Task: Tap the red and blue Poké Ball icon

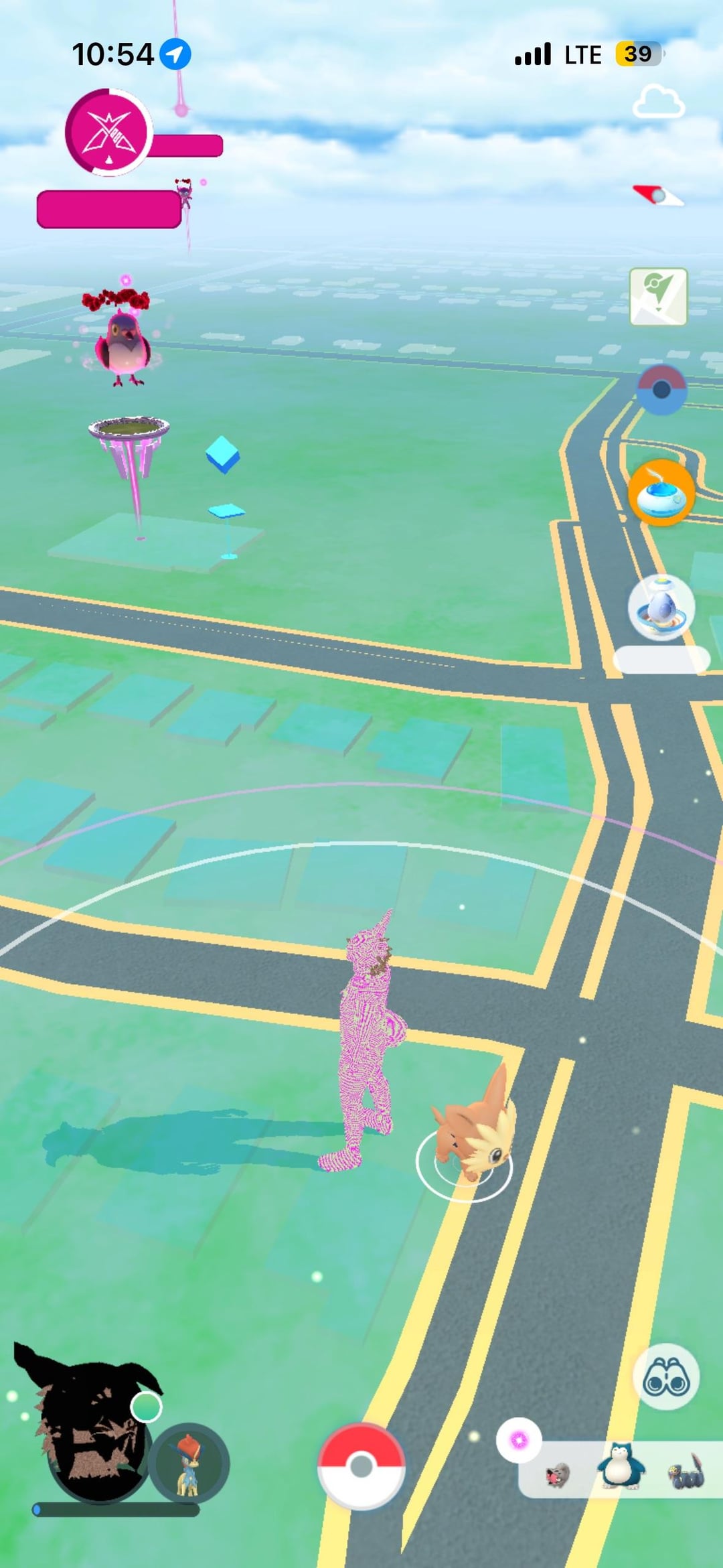Action: 661,389
